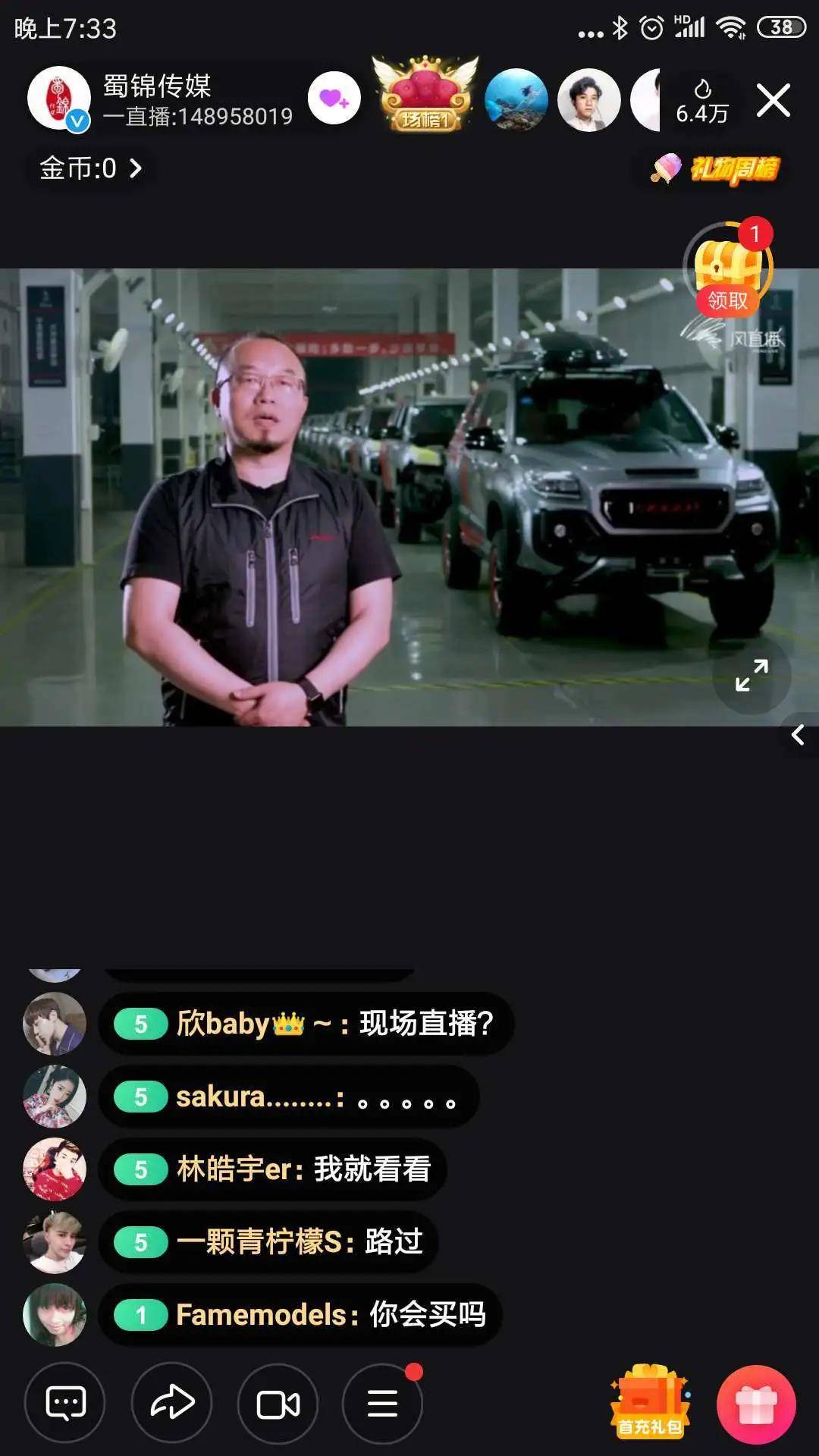Share this live stream
Viewport: 819px width, 1456px height.
tap(171, 1404)
